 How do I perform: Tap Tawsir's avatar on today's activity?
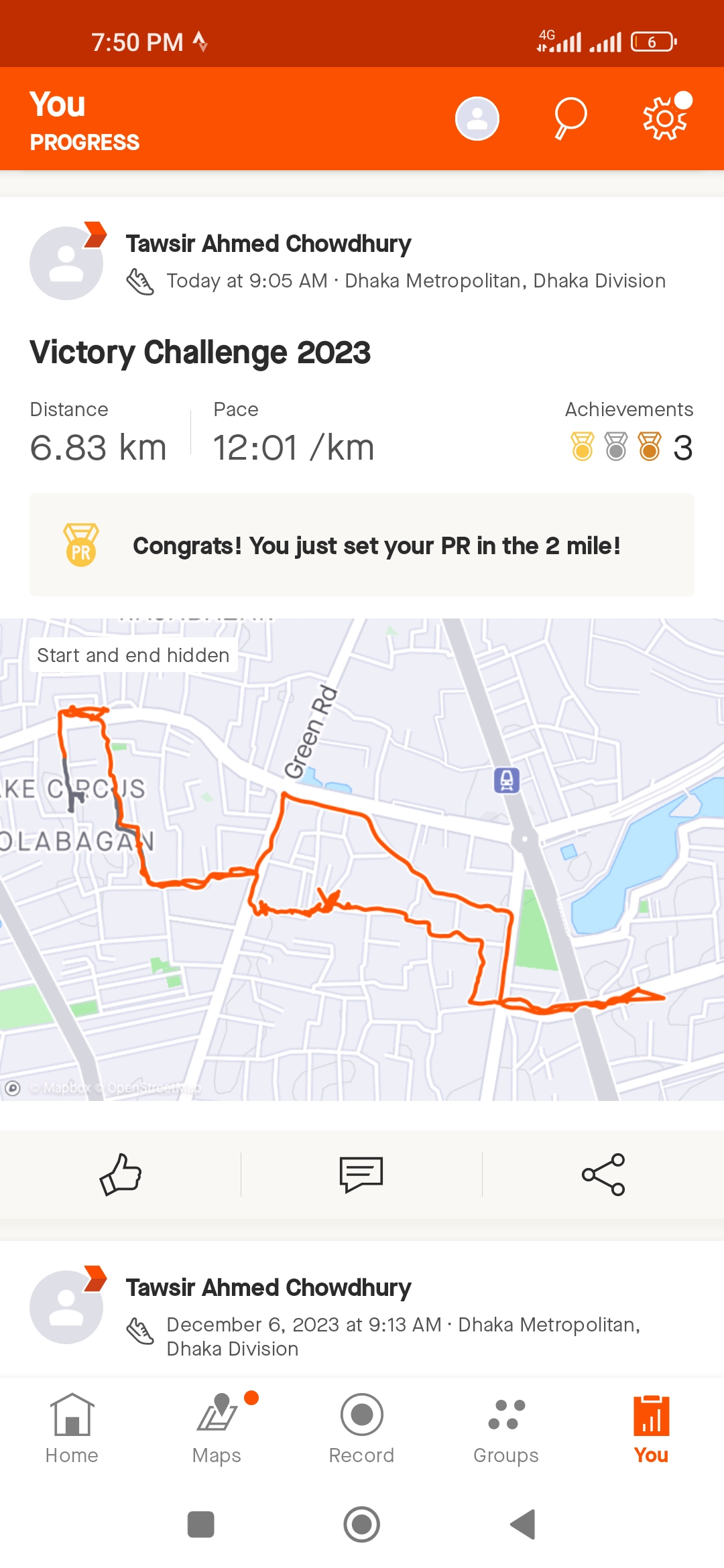66,263
